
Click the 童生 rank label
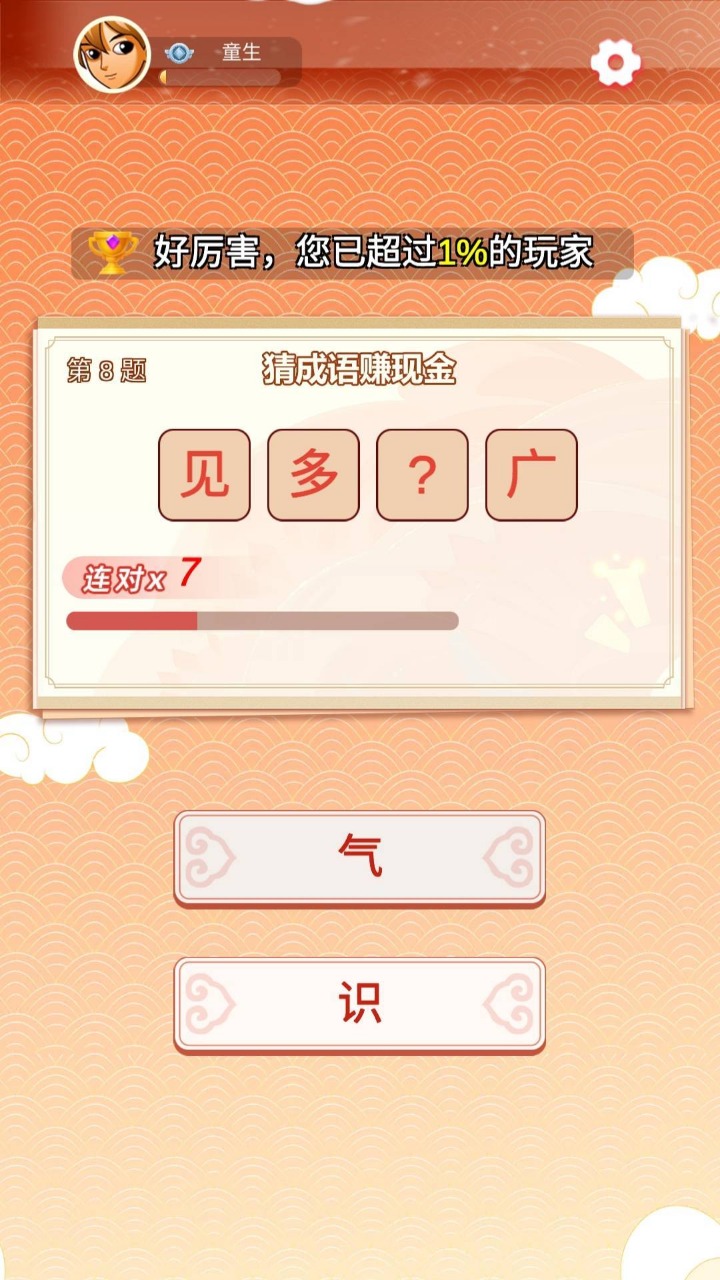coord(240,54)
